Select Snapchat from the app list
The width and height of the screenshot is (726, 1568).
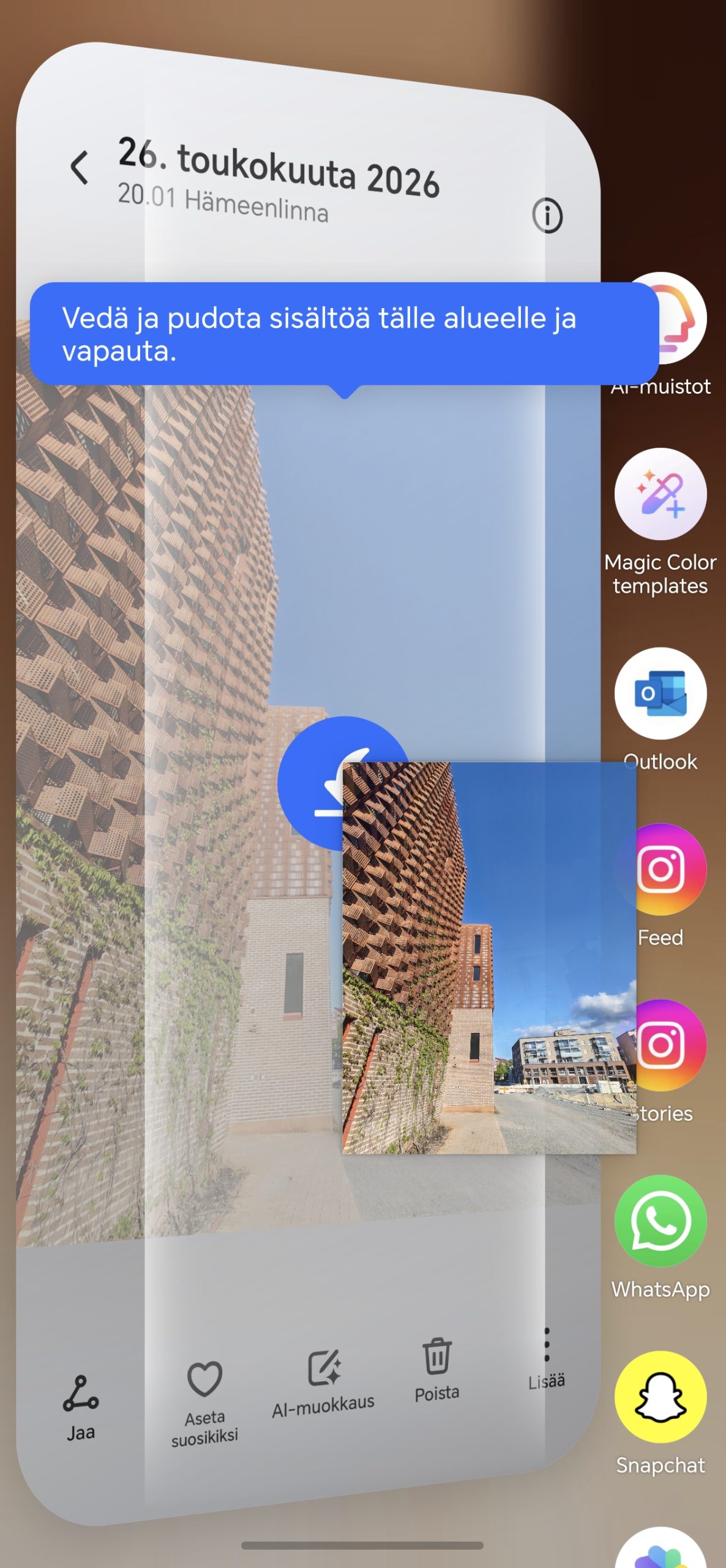coord(661,1413)
